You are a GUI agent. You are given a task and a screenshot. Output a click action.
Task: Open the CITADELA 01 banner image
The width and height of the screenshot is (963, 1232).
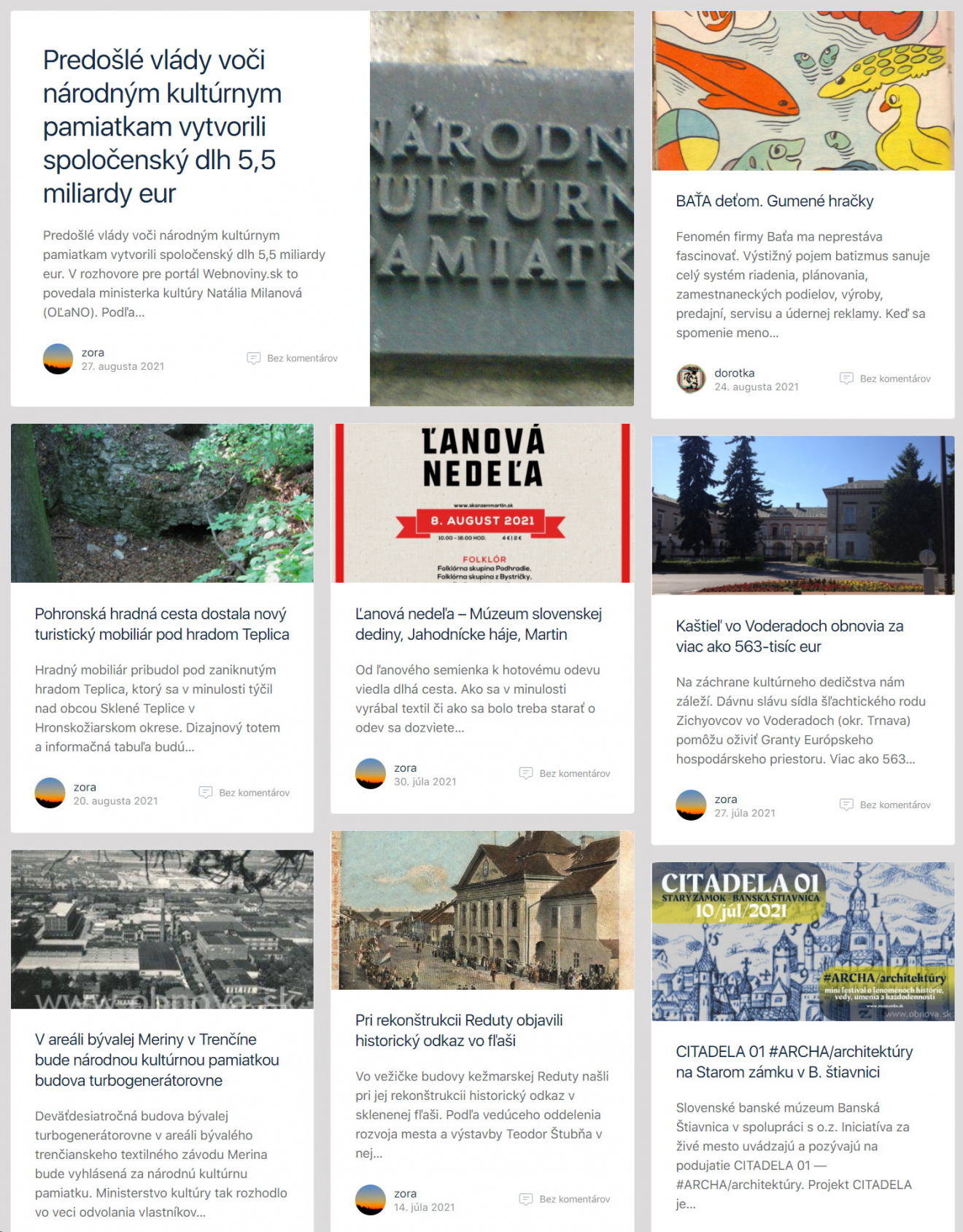tap(802, 941)
